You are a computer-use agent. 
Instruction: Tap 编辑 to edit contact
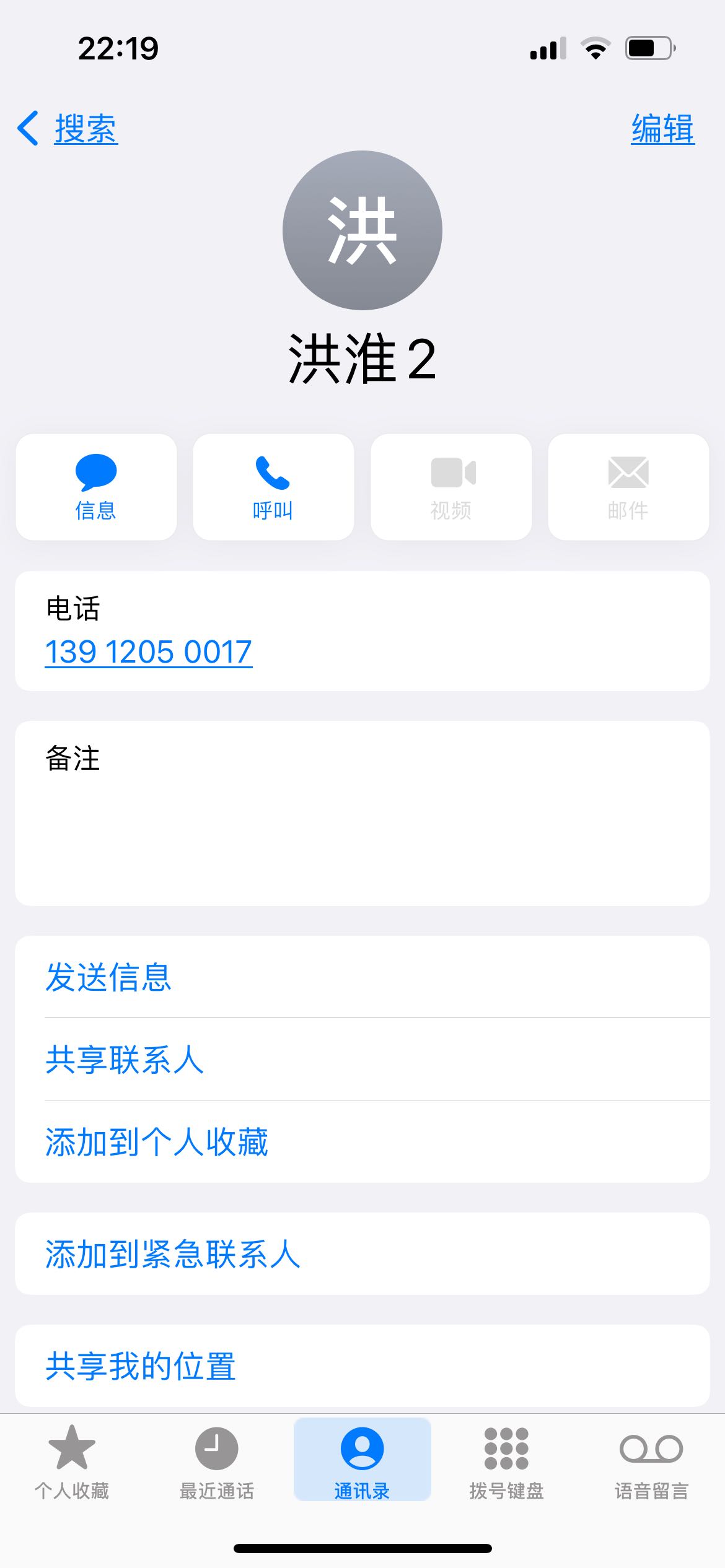point(663,129)
